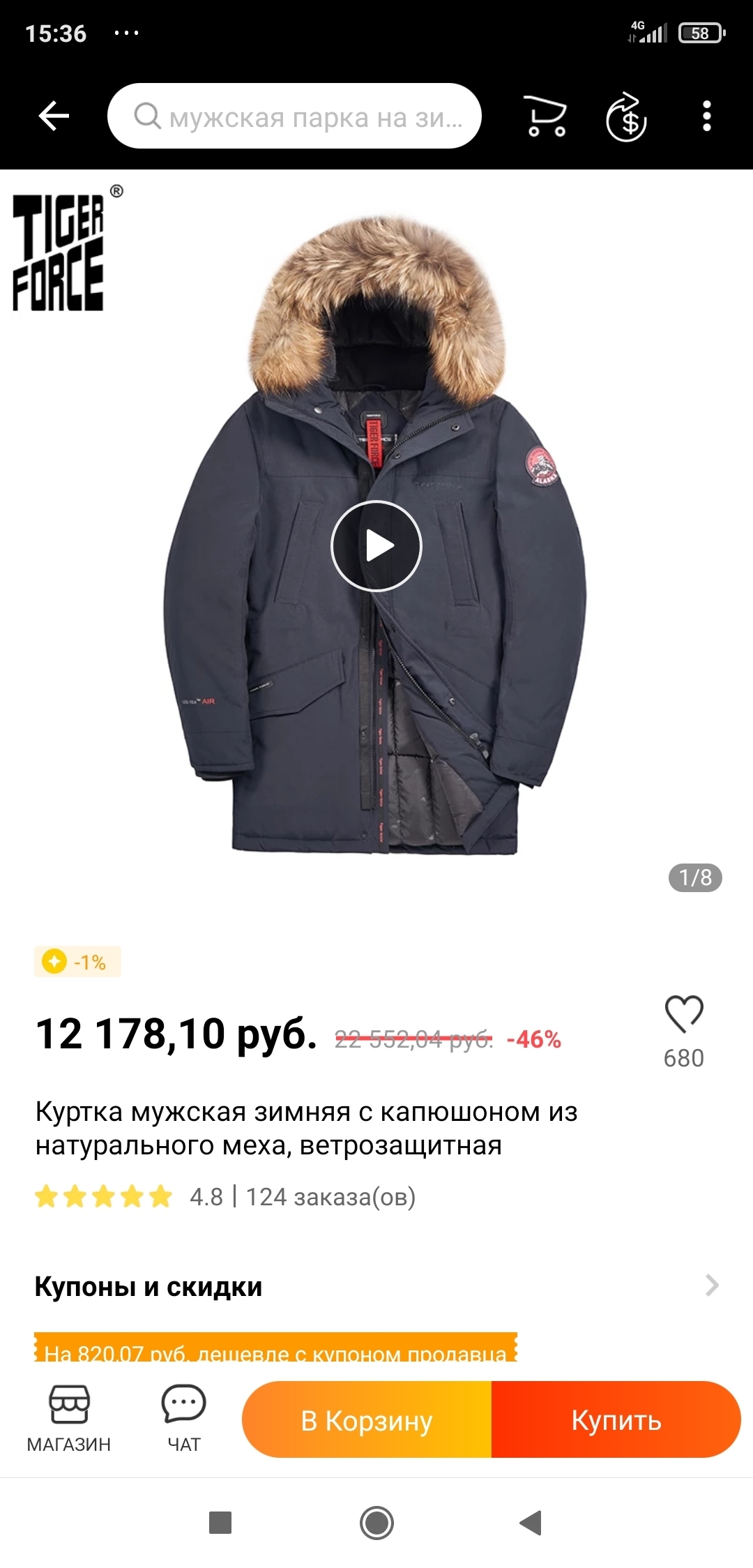Tap the search field with 'мужская парка'
The width and height of the screenshot is (753, 1568).
point(294,116)
